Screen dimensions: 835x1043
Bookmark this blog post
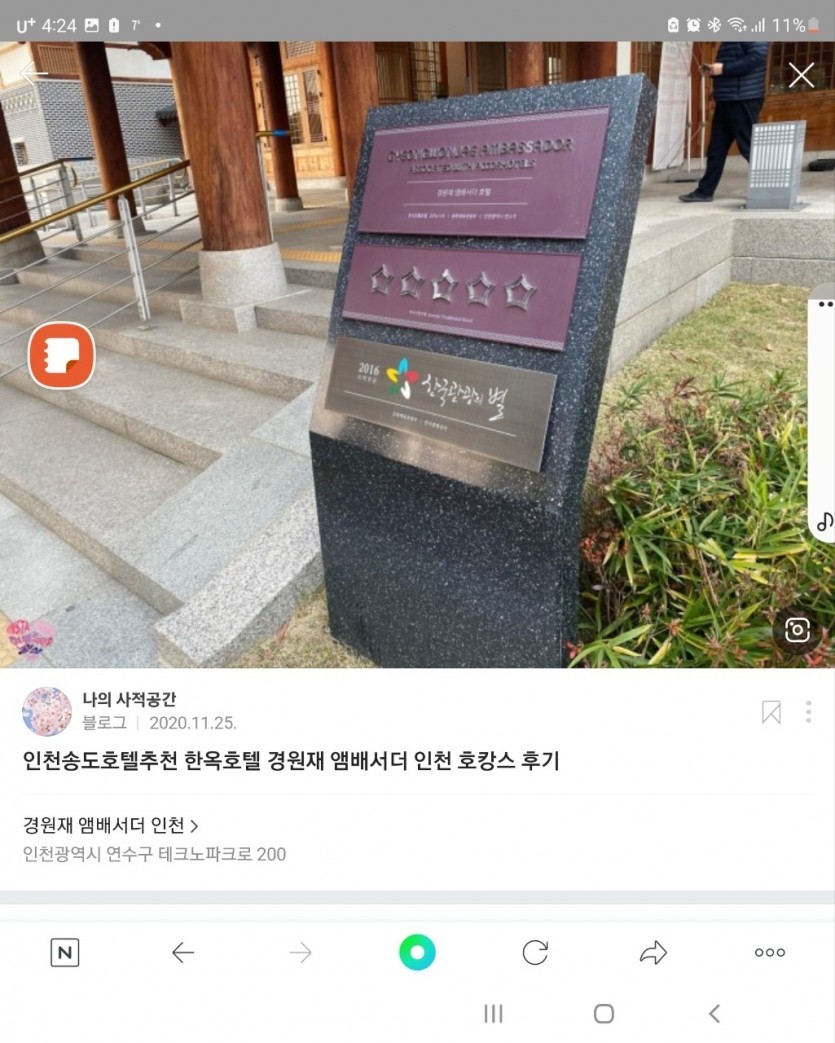771,711
